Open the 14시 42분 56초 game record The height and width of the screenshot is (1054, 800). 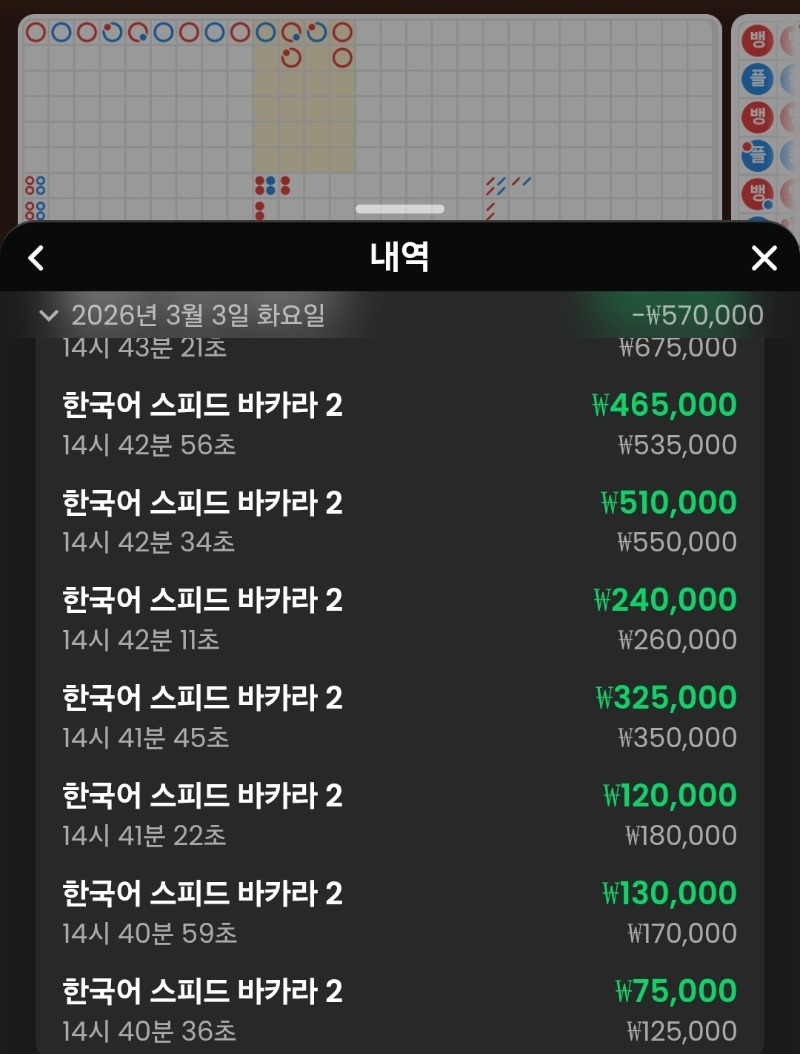point(400,424)
